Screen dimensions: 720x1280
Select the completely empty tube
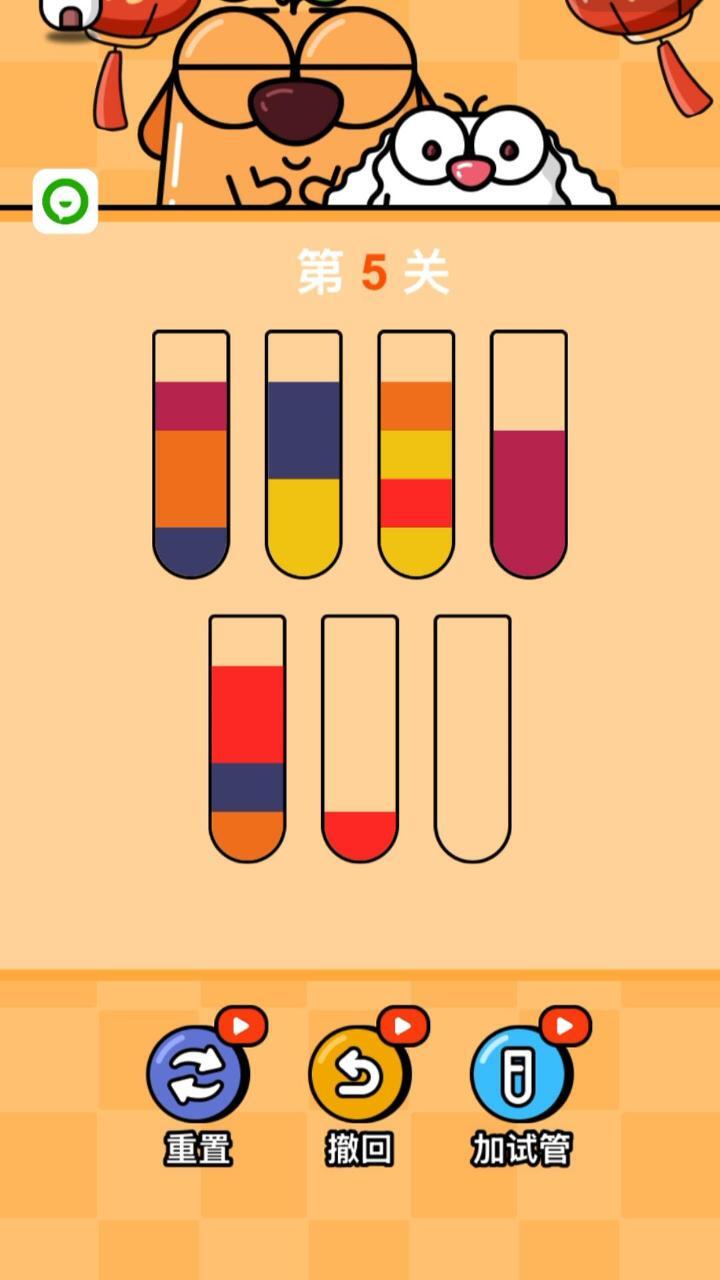(x=472, y=739)
